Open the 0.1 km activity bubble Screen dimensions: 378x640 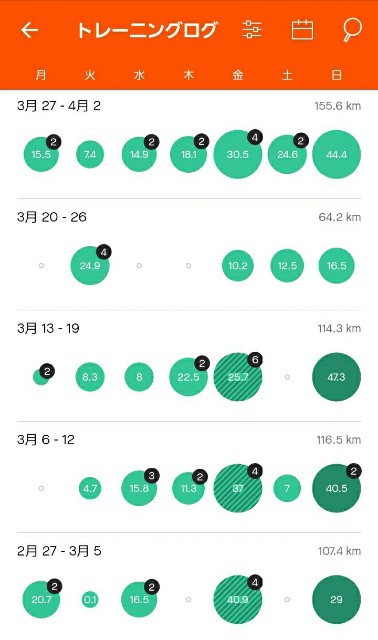click(x=90, y=600)
